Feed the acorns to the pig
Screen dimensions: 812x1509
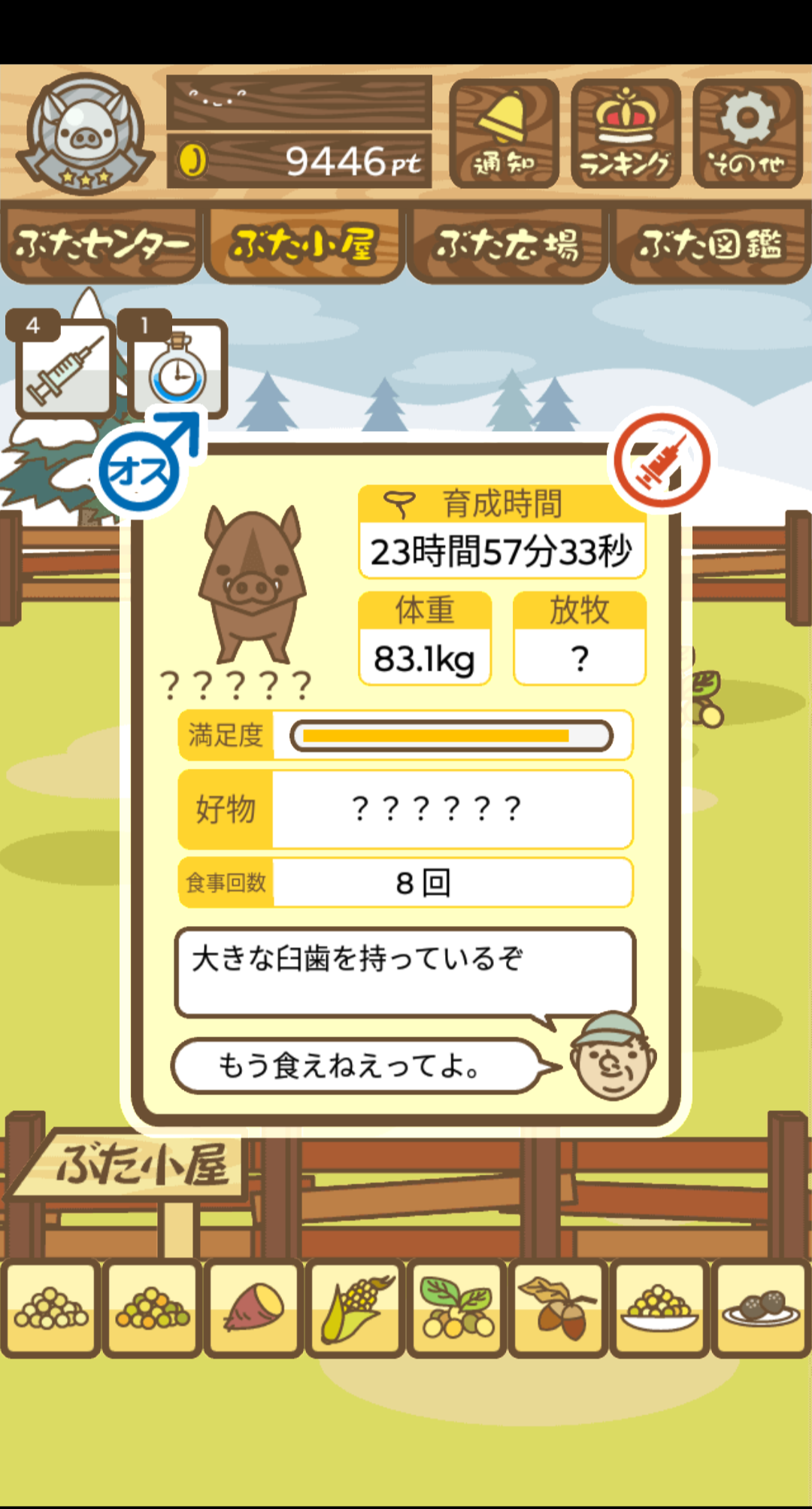559,1309
